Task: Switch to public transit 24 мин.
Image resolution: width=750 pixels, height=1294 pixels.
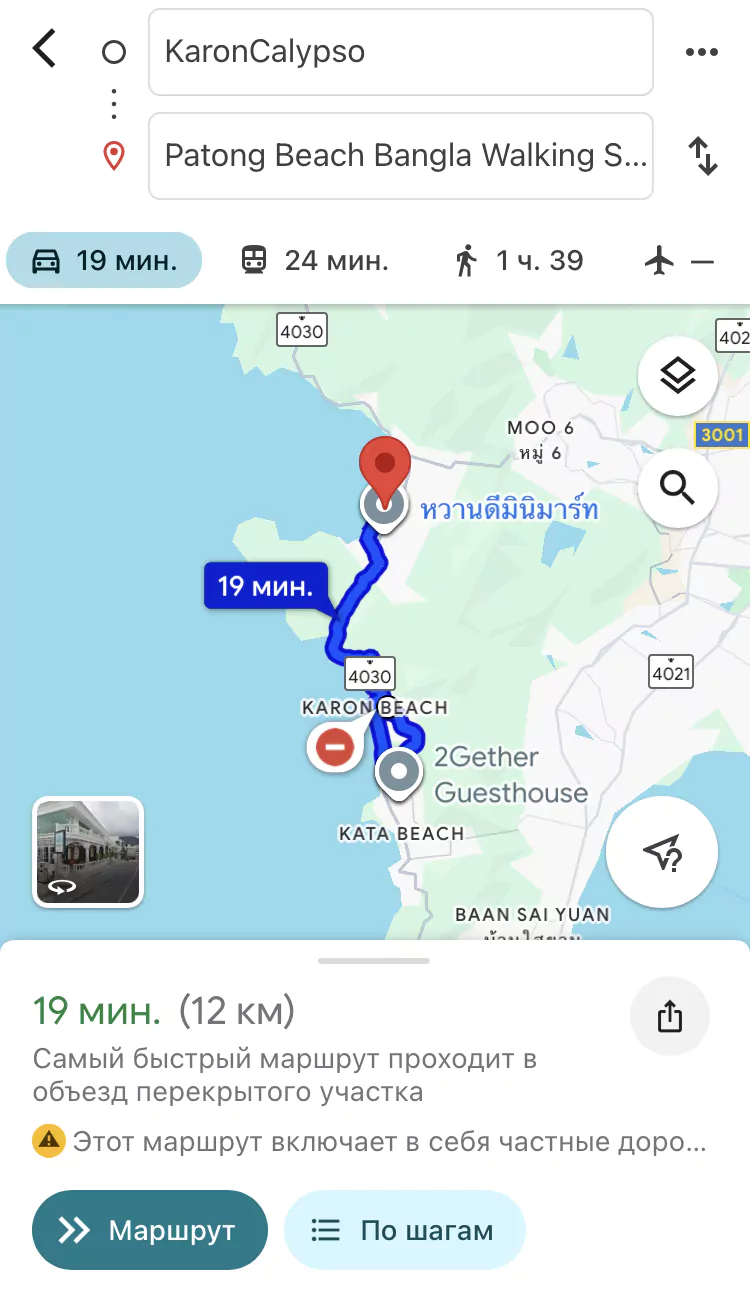Action: 314,261
